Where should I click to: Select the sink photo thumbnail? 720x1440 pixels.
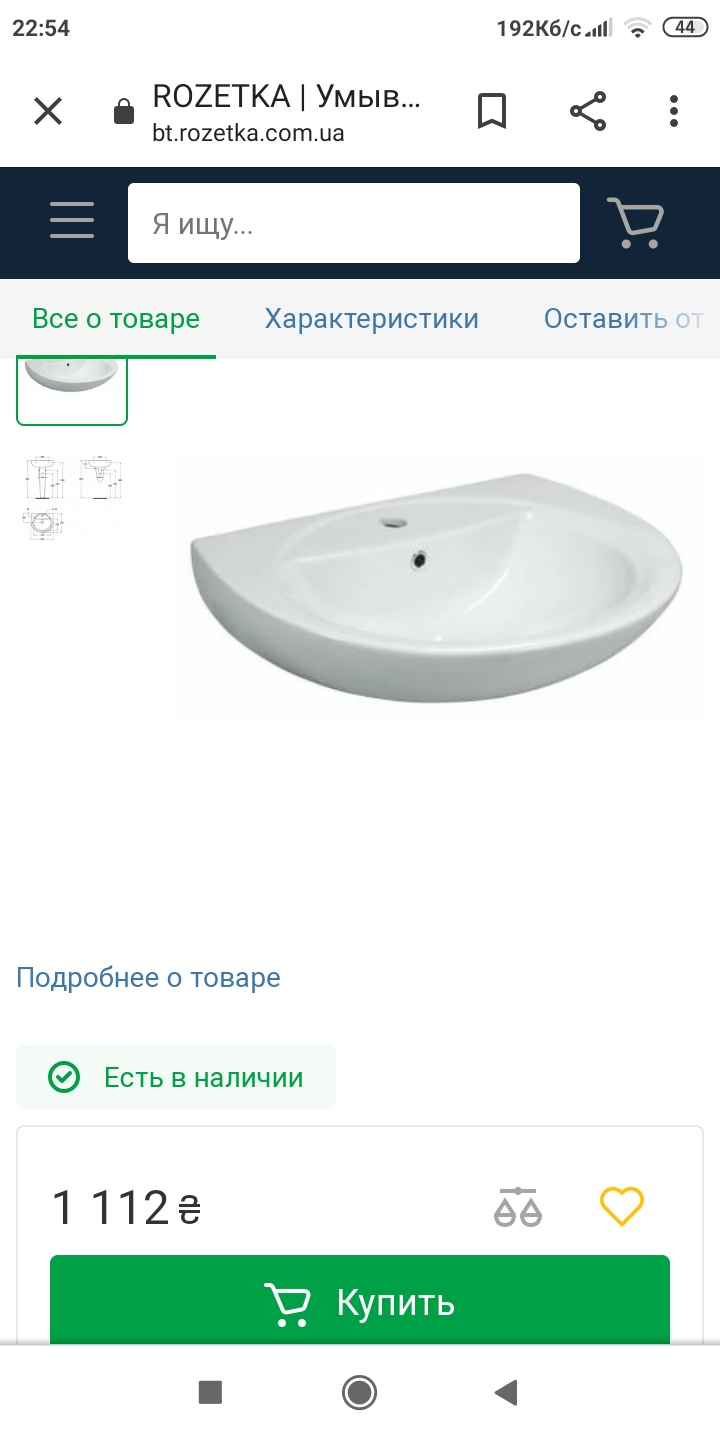click(72, 391)
